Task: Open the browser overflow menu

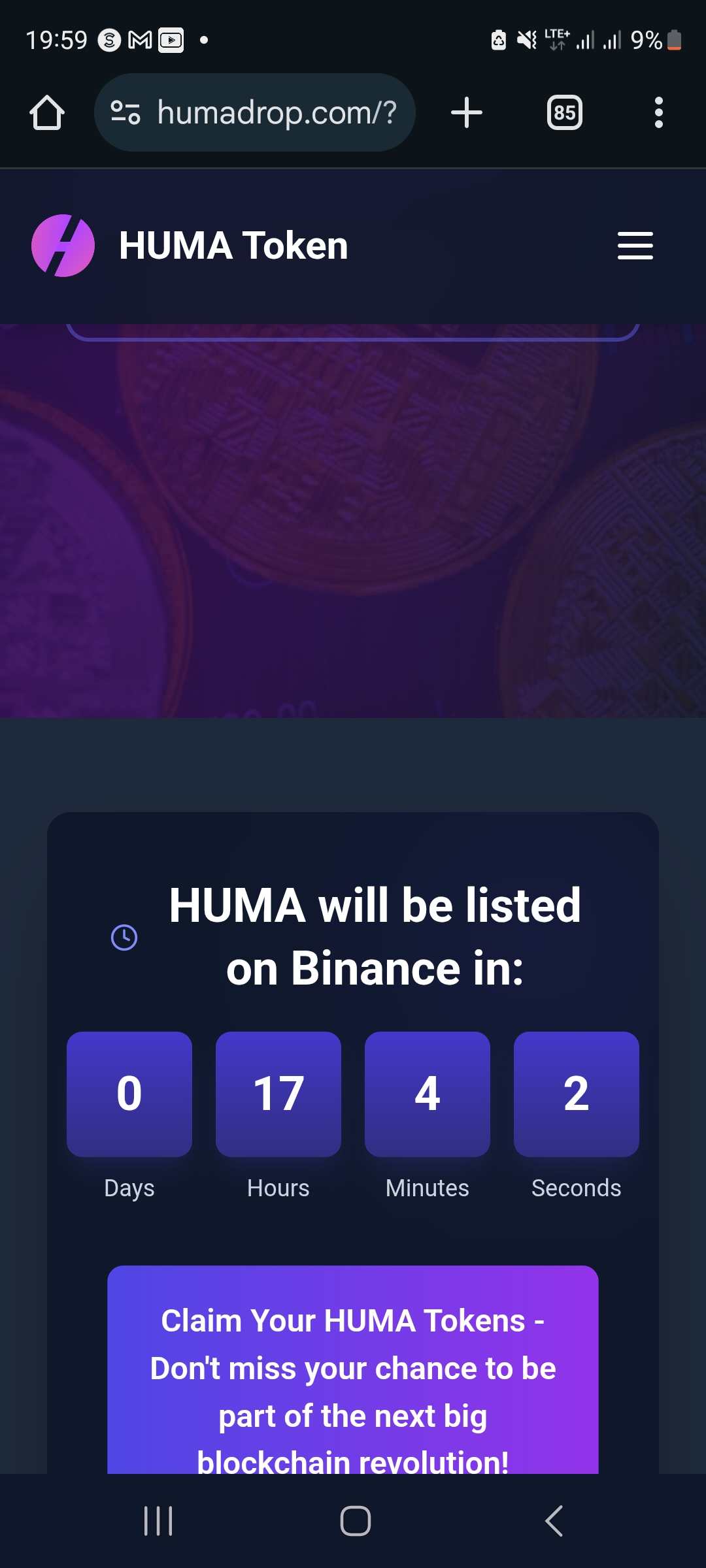Action: click(659, 112)
